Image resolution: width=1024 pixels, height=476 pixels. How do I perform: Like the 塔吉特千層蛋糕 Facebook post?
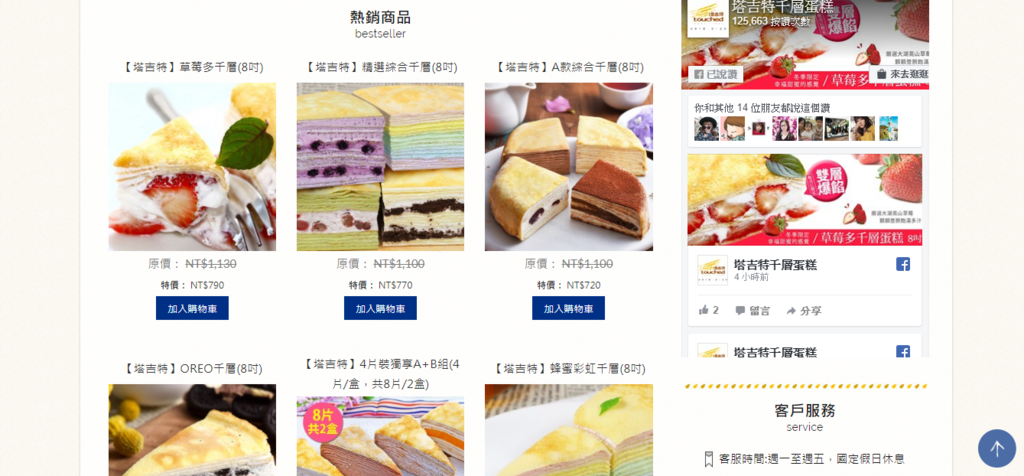[709, 310]
